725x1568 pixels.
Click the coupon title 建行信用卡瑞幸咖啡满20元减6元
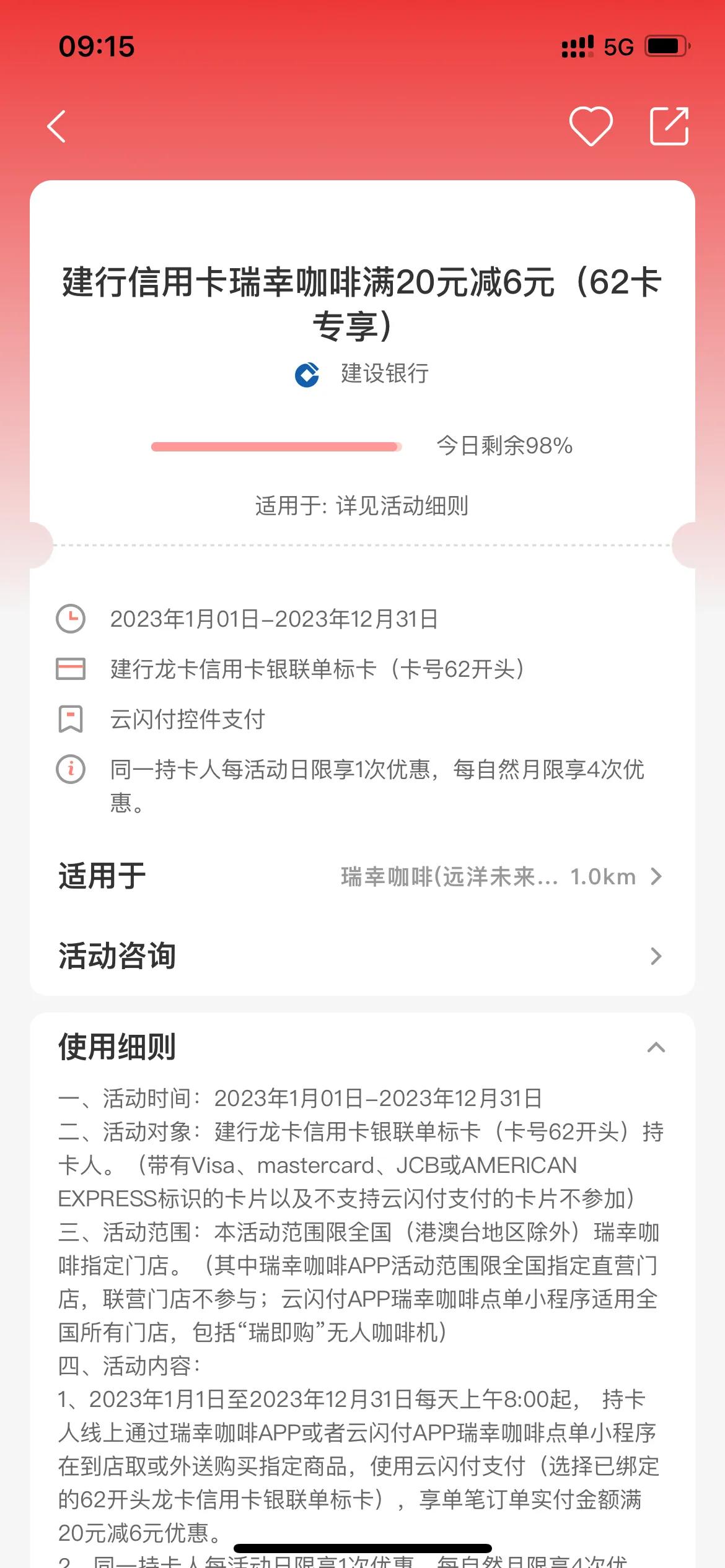tap(362, 302)
